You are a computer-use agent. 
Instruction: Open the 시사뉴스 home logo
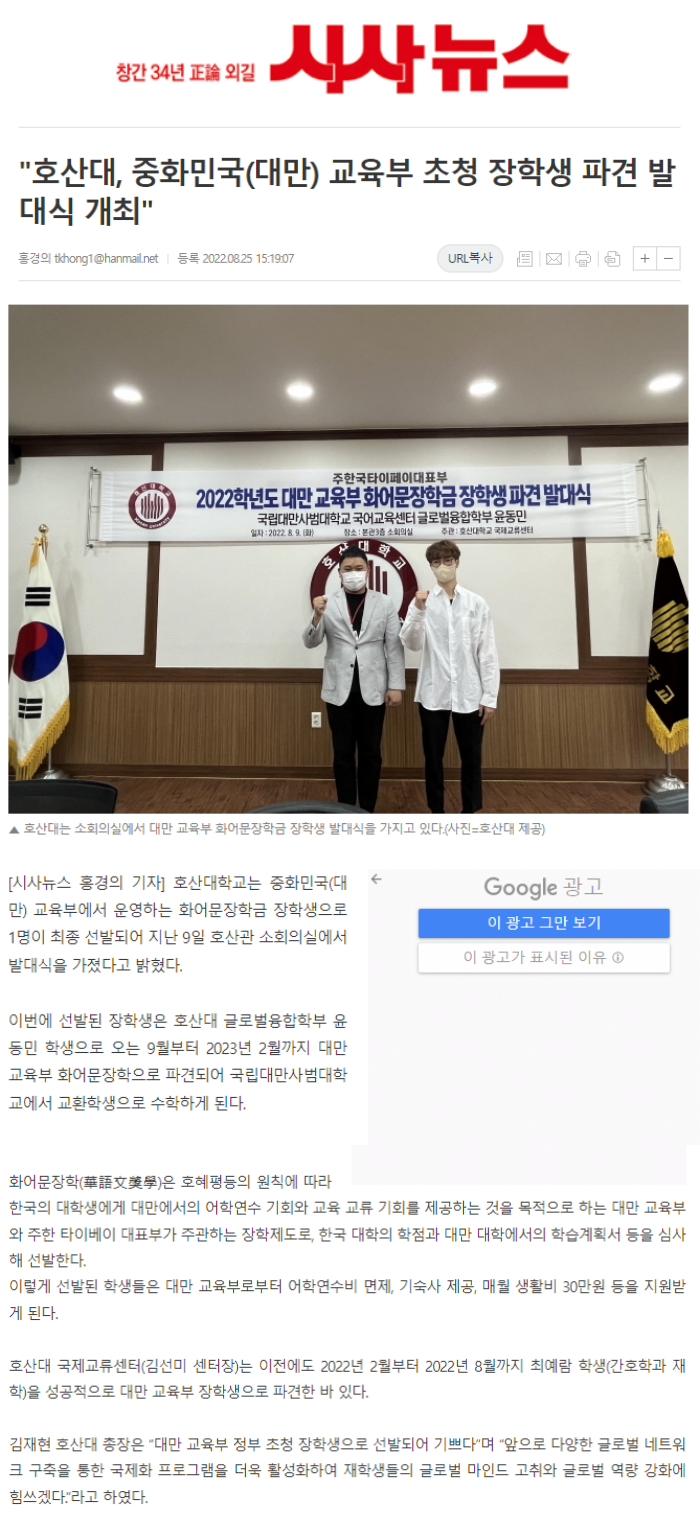pyautogui.click(x=418, y=59)
